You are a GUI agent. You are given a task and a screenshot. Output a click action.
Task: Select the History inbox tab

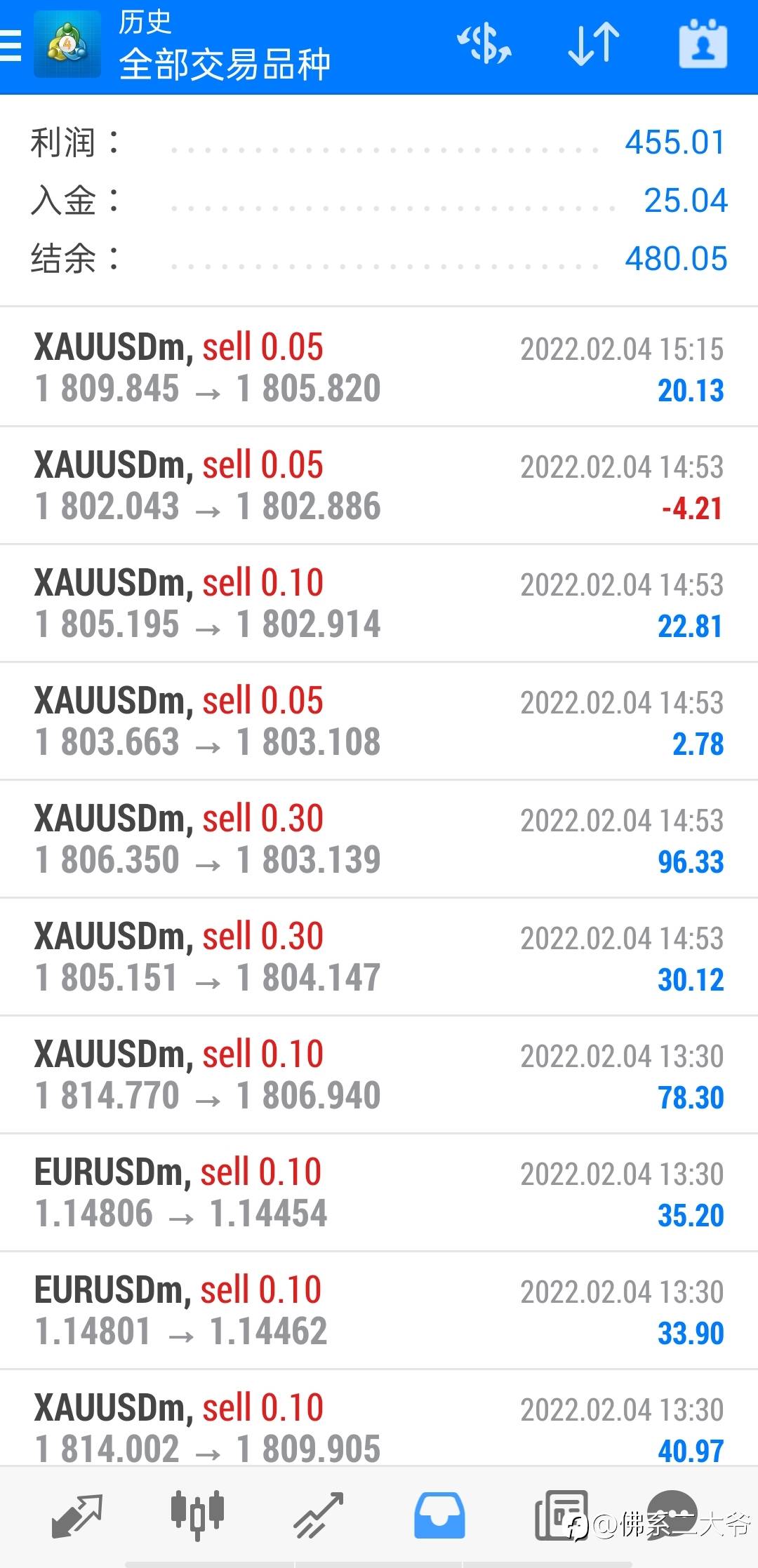[439, 1515]
